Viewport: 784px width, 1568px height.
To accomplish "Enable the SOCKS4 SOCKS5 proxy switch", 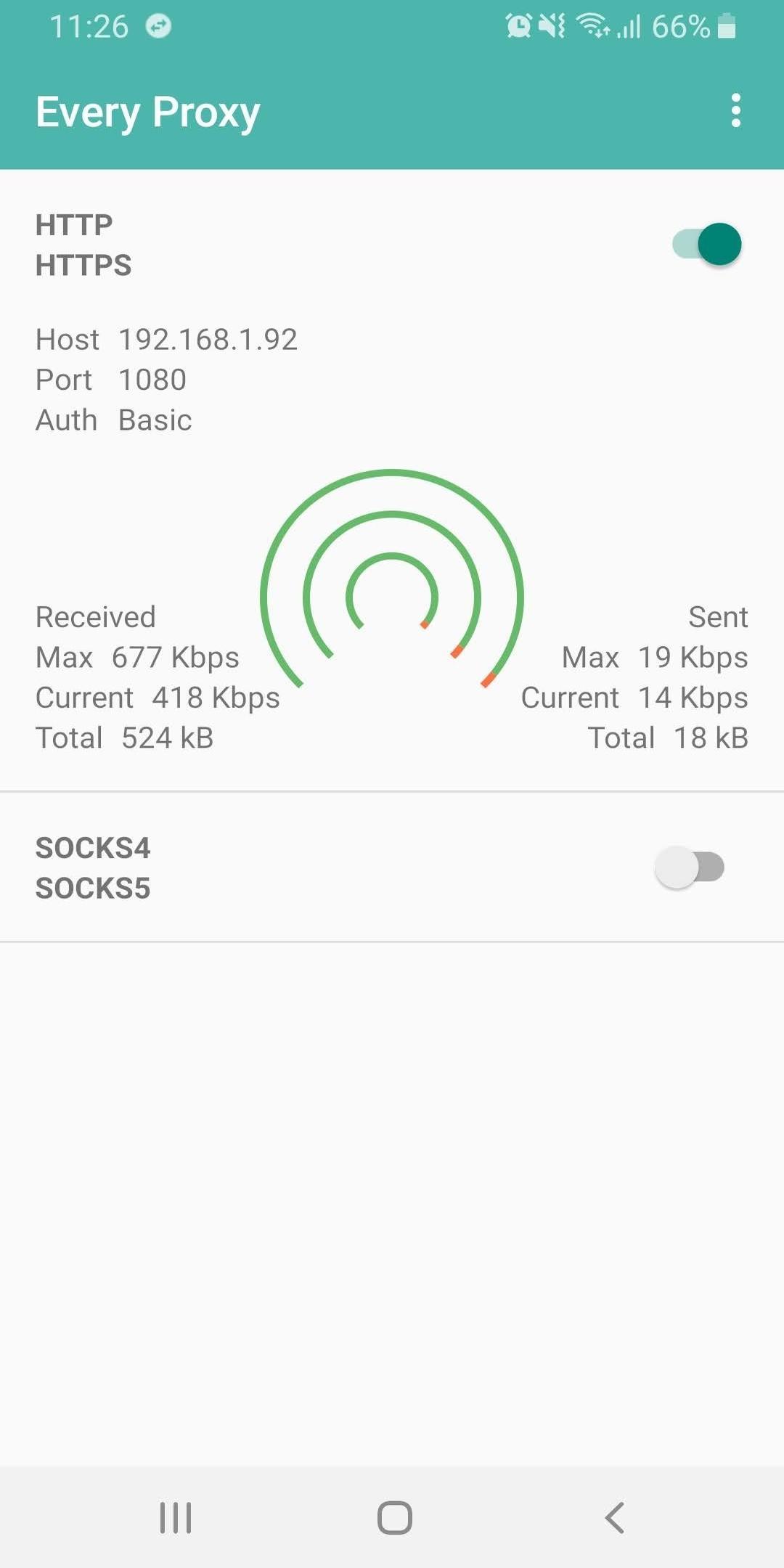I will [690, 867].
